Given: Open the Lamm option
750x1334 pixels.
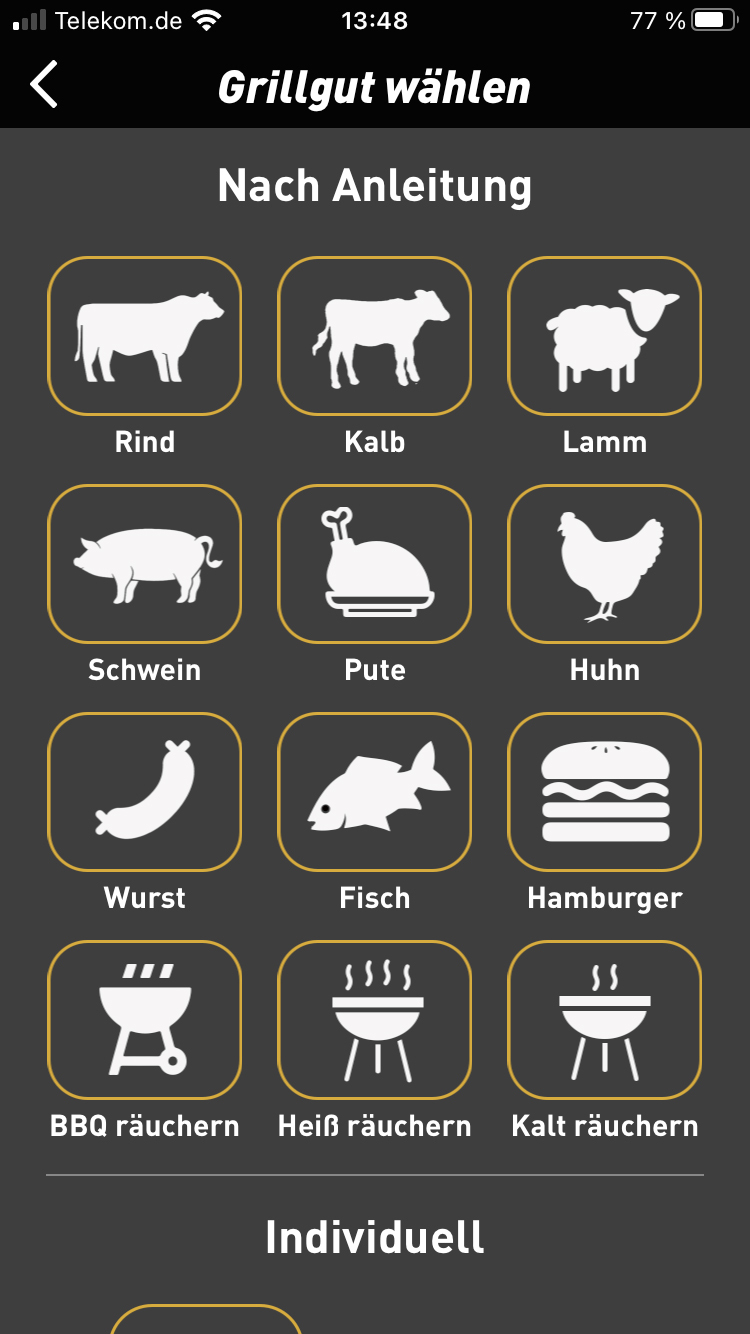Looking at the screenshot, I should click(605, 336).
